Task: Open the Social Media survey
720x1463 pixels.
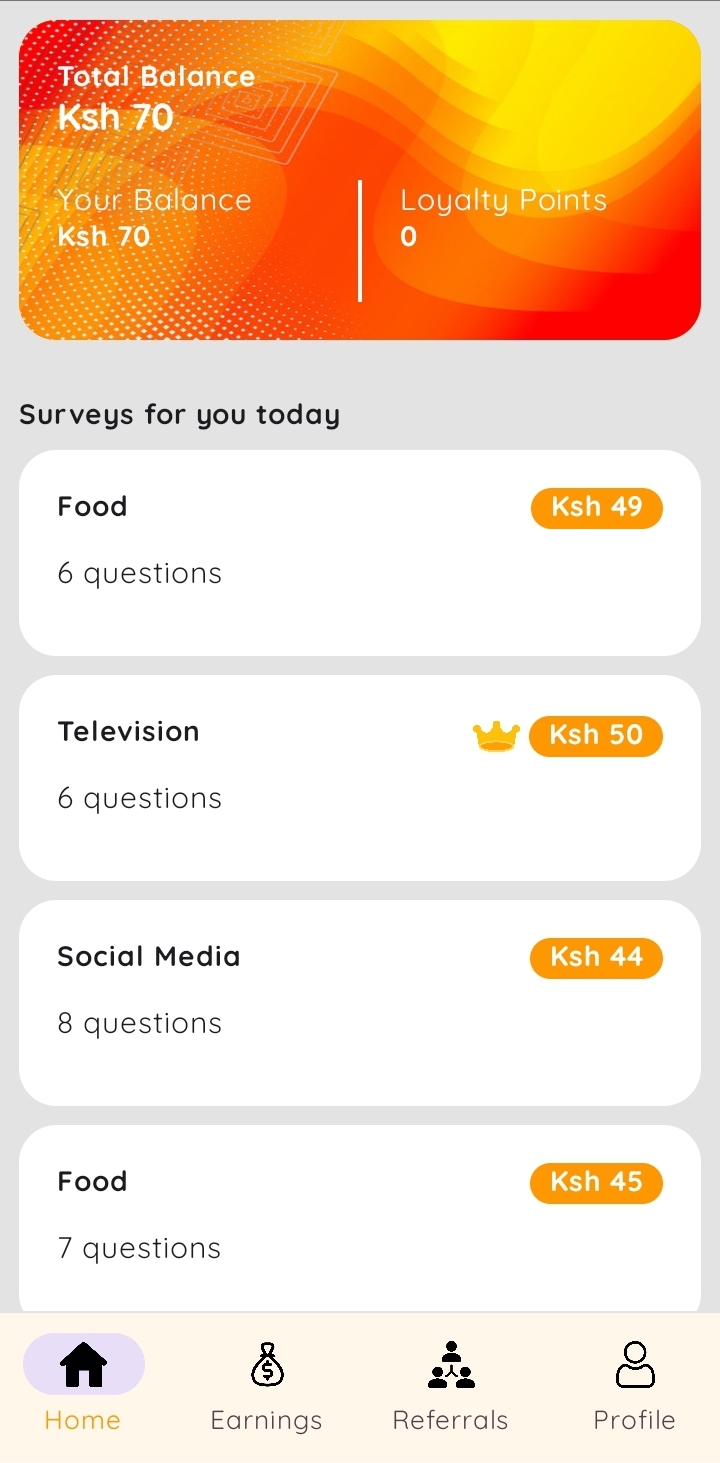Action: coord(359,1002)
